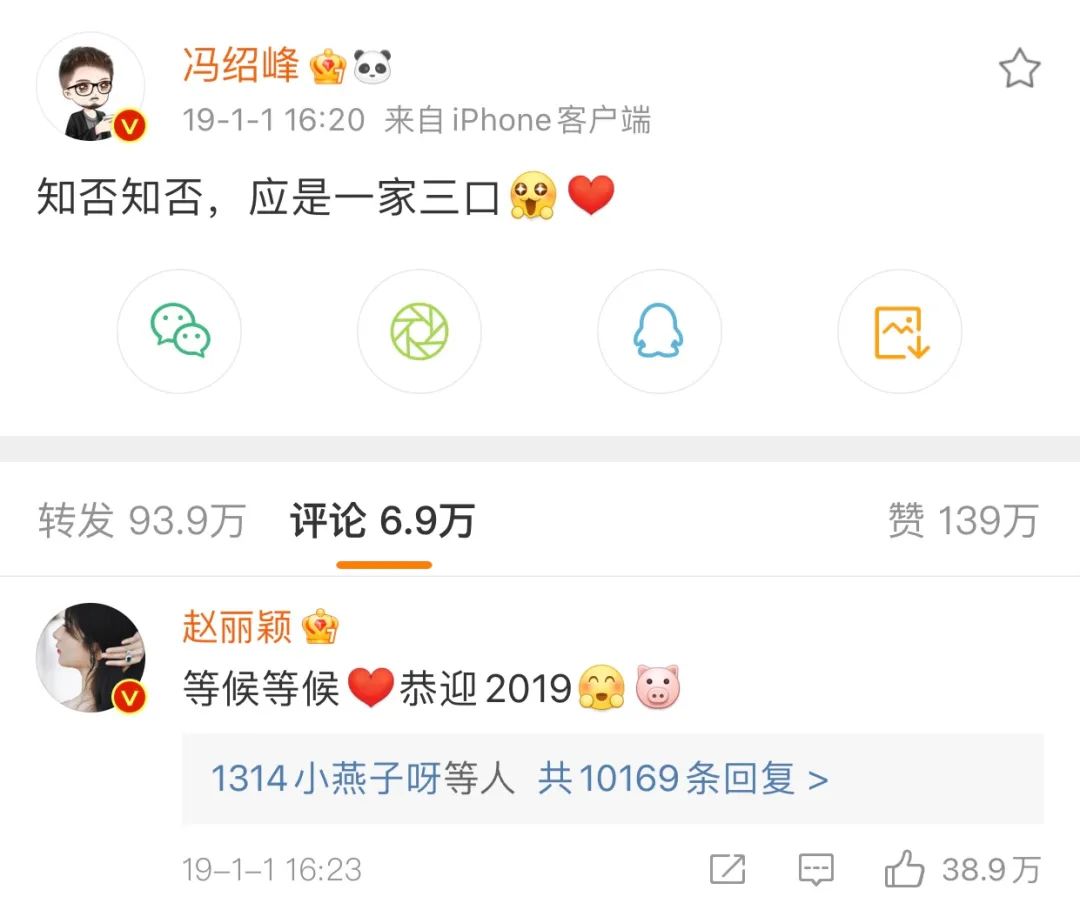1080x910 pixels.
Task: Tap the 赵丽颖 username in the comment
Action: tap(237, 627)
